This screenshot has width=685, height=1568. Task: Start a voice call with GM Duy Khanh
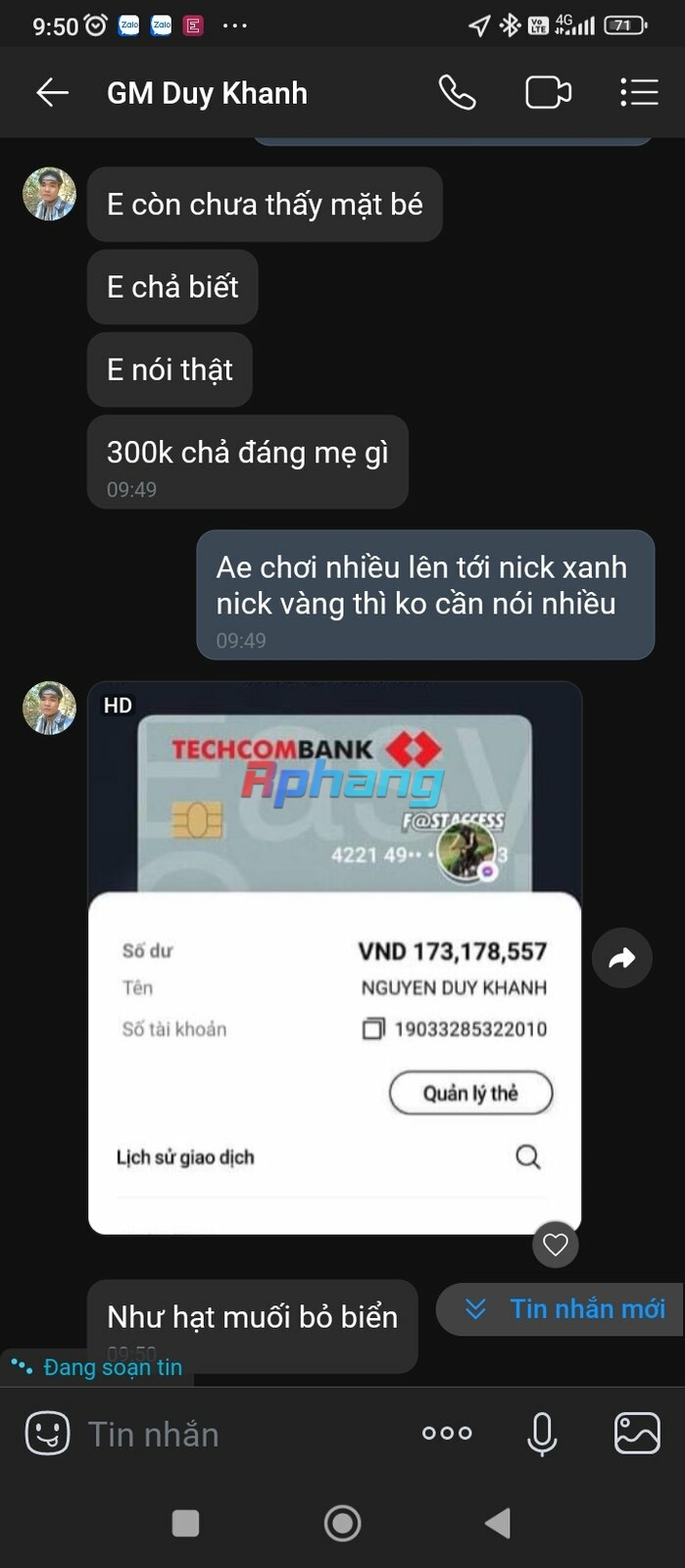tap(457, 93)
